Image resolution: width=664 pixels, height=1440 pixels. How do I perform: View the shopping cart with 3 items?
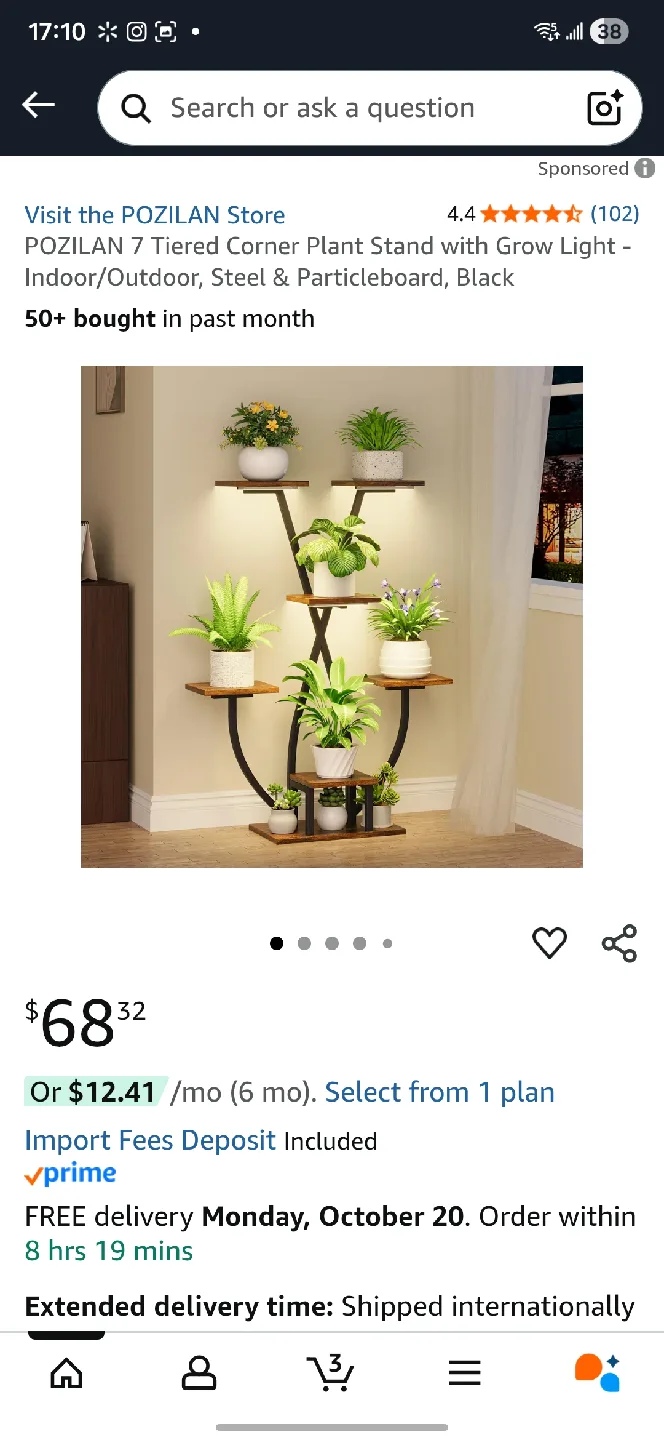(x=330, y=1373)
